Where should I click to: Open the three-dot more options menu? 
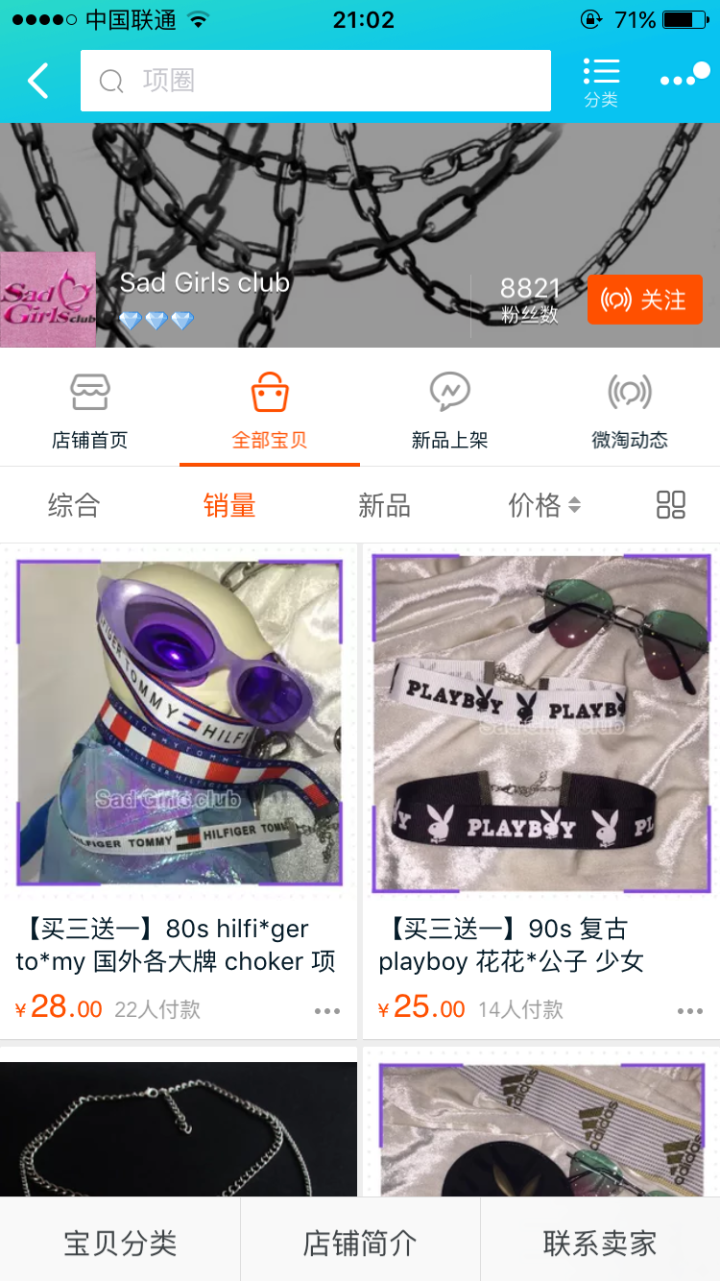click(684, 78)
